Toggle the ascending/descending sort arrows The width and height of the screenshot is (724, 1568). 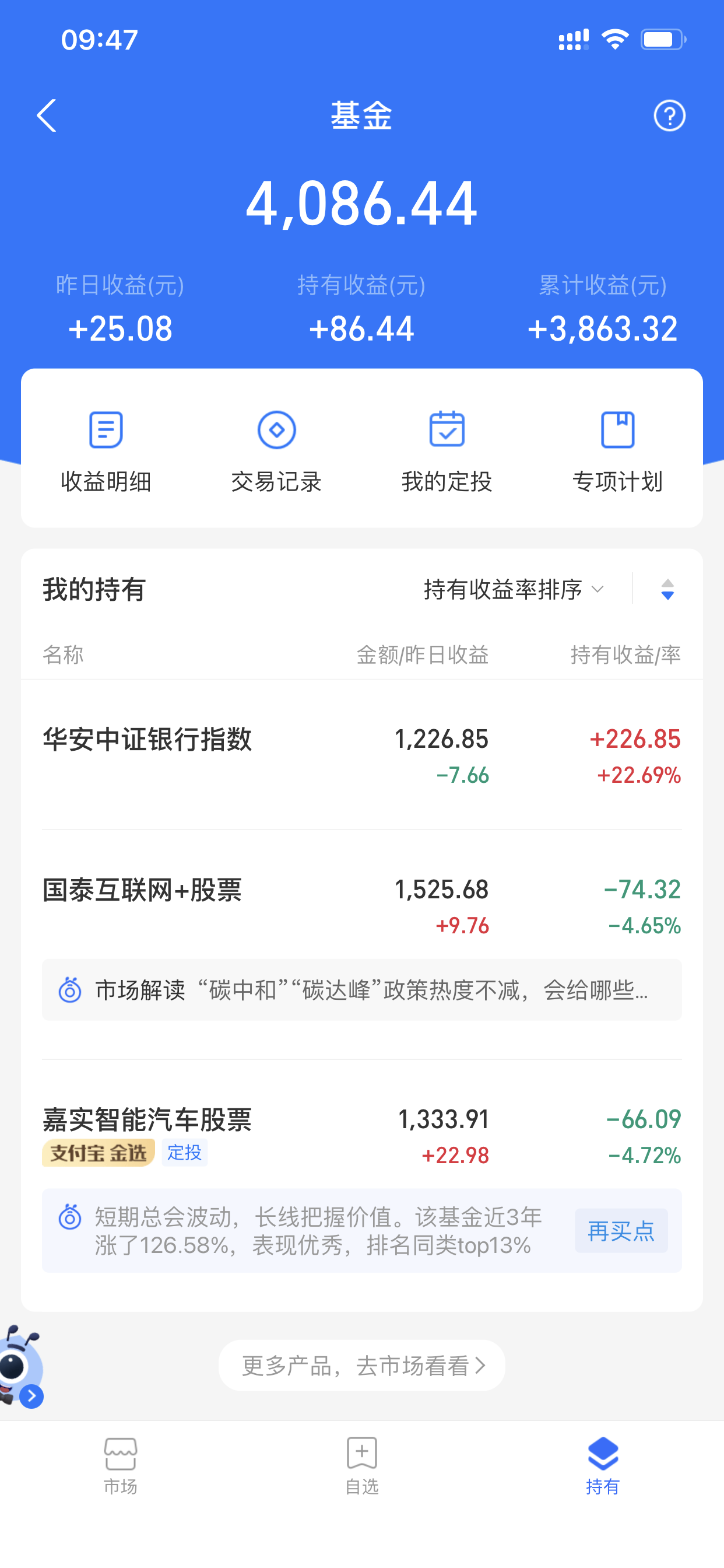click(667, 589)
